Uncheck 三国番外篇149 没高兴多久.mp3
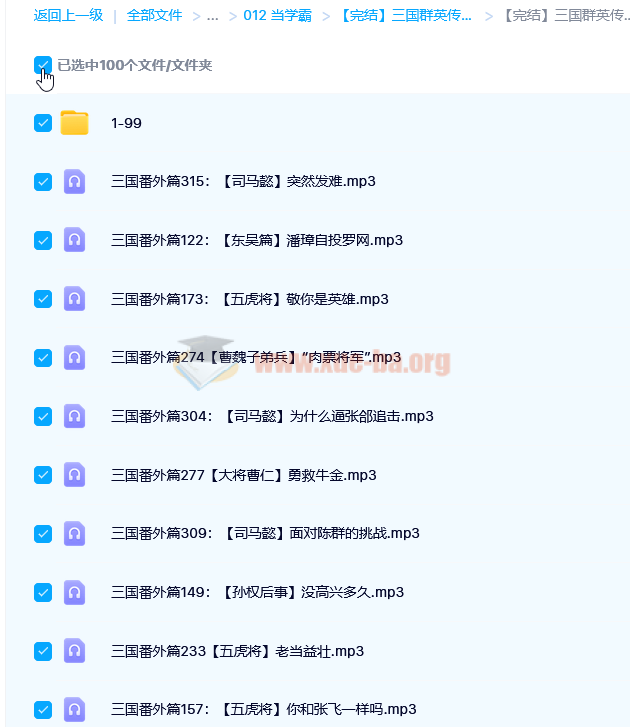This screenshot has height=727, width=630. 43,592
